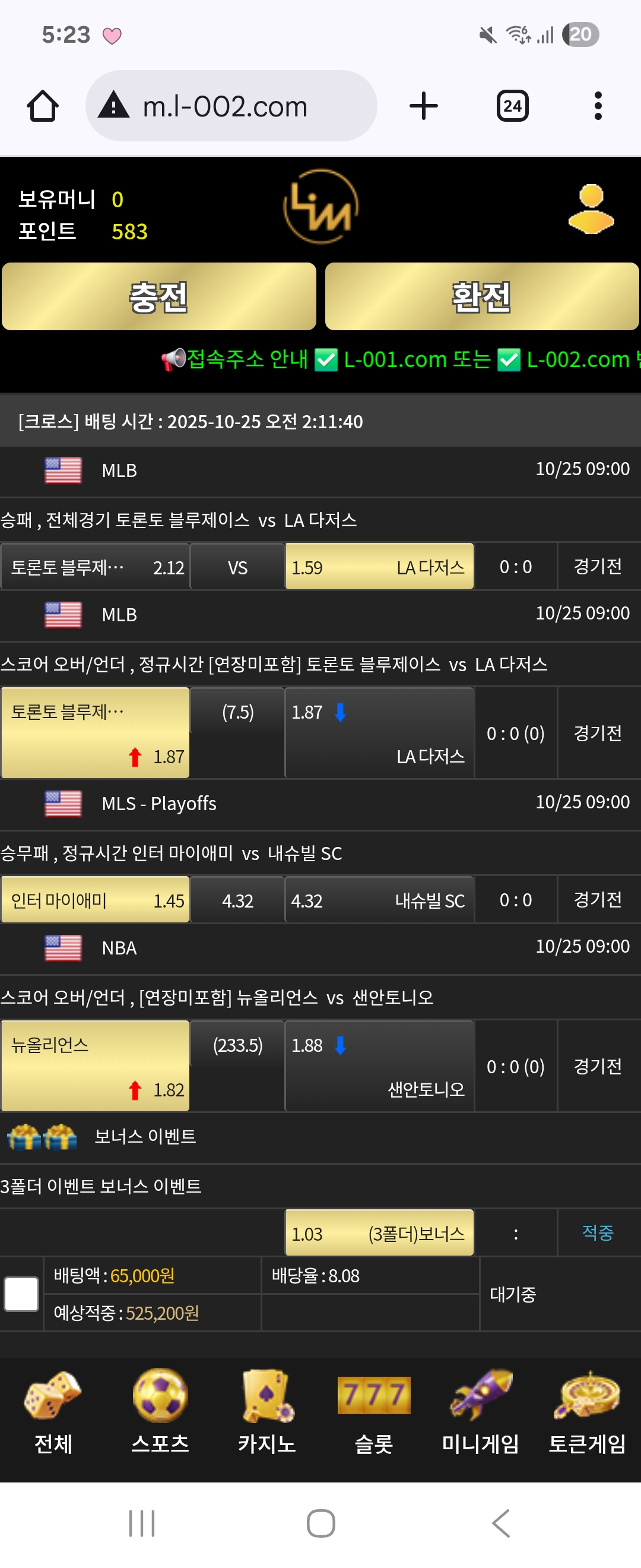Open the system recent apps view
The width and height of the screenshot is (641, 1568).
(x=142, y=1523)
